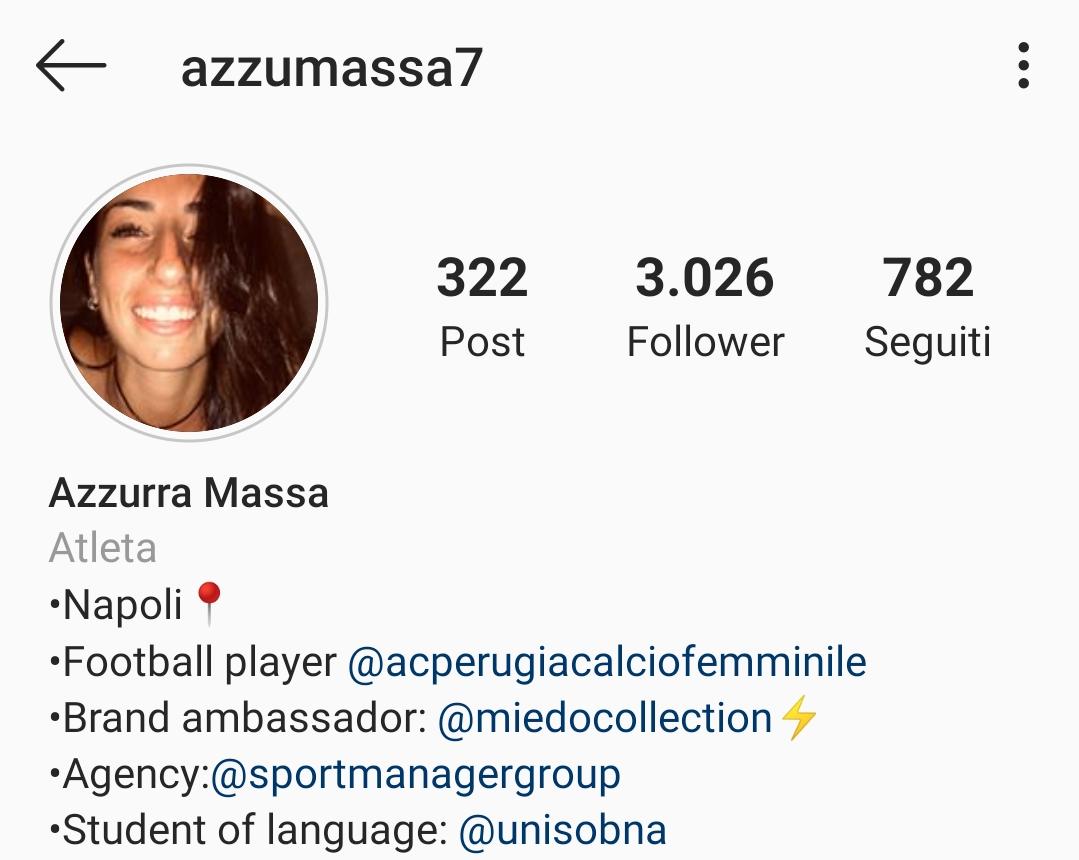This screenshot has width=1079, height=860.
Task: Go back using the arrow icon
Action: 70,66
